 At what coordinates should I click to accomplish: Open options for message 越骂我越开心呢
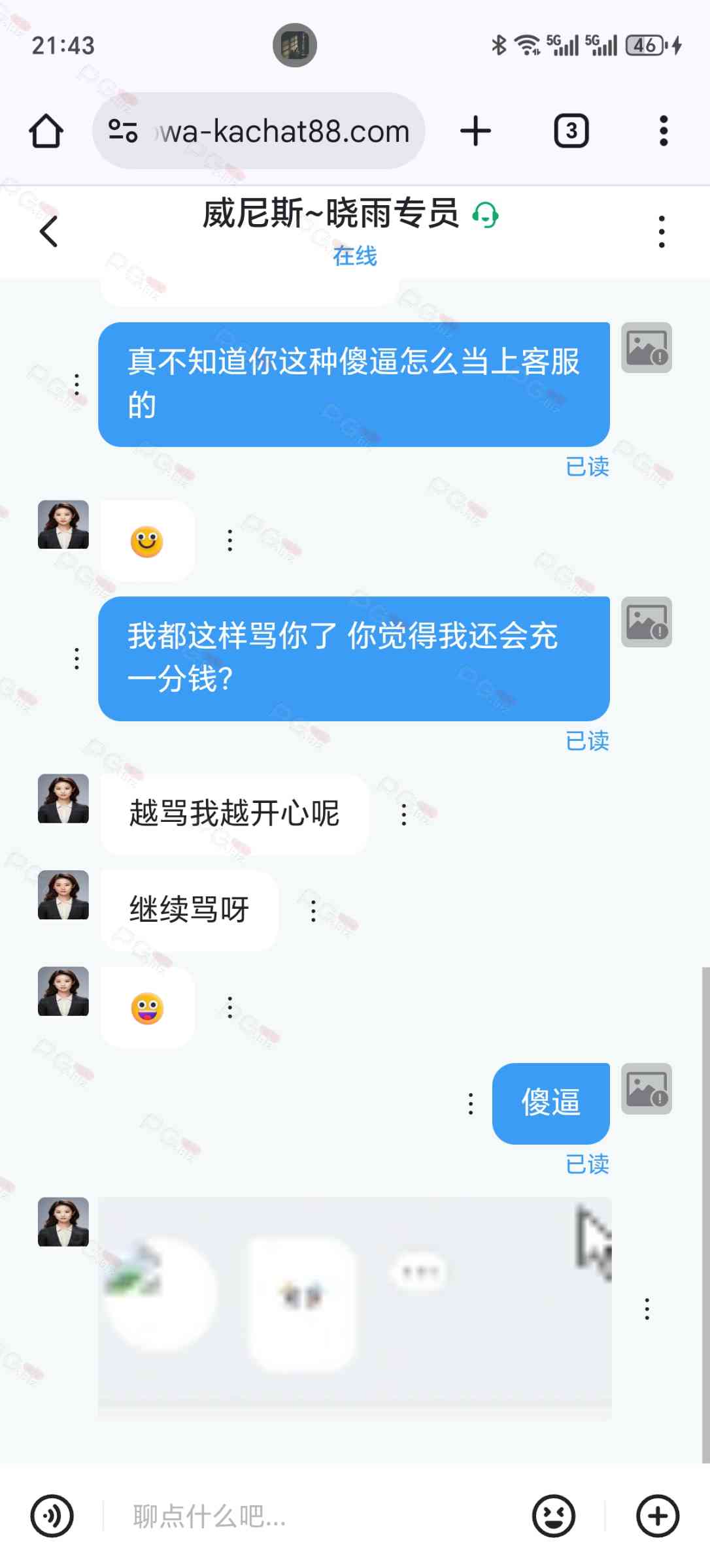(x=404, y=815)
